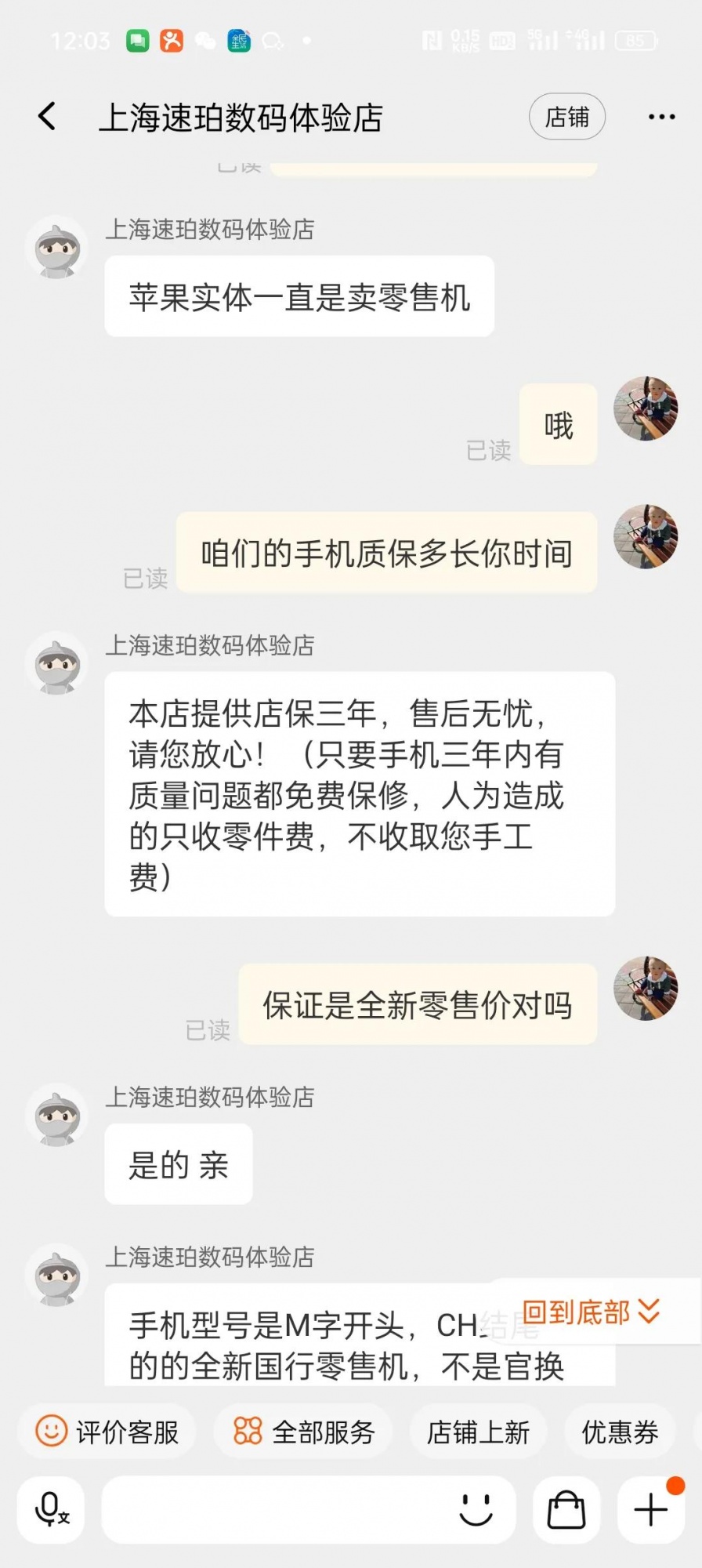
Task: Expand the plus attachments menu
Action: [x=650, y=1509]
